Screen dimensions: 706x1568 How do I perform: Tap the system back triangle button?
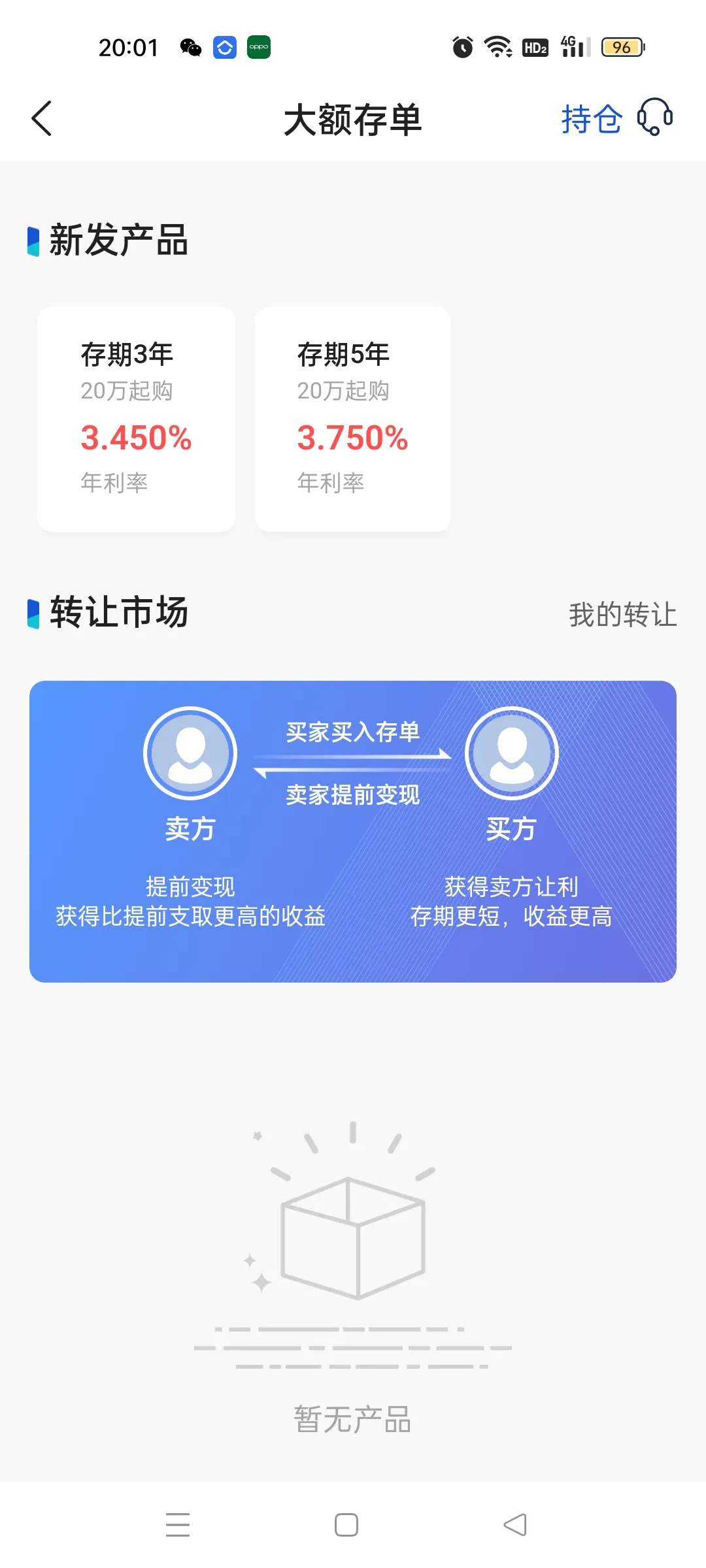pos(515,1525)
